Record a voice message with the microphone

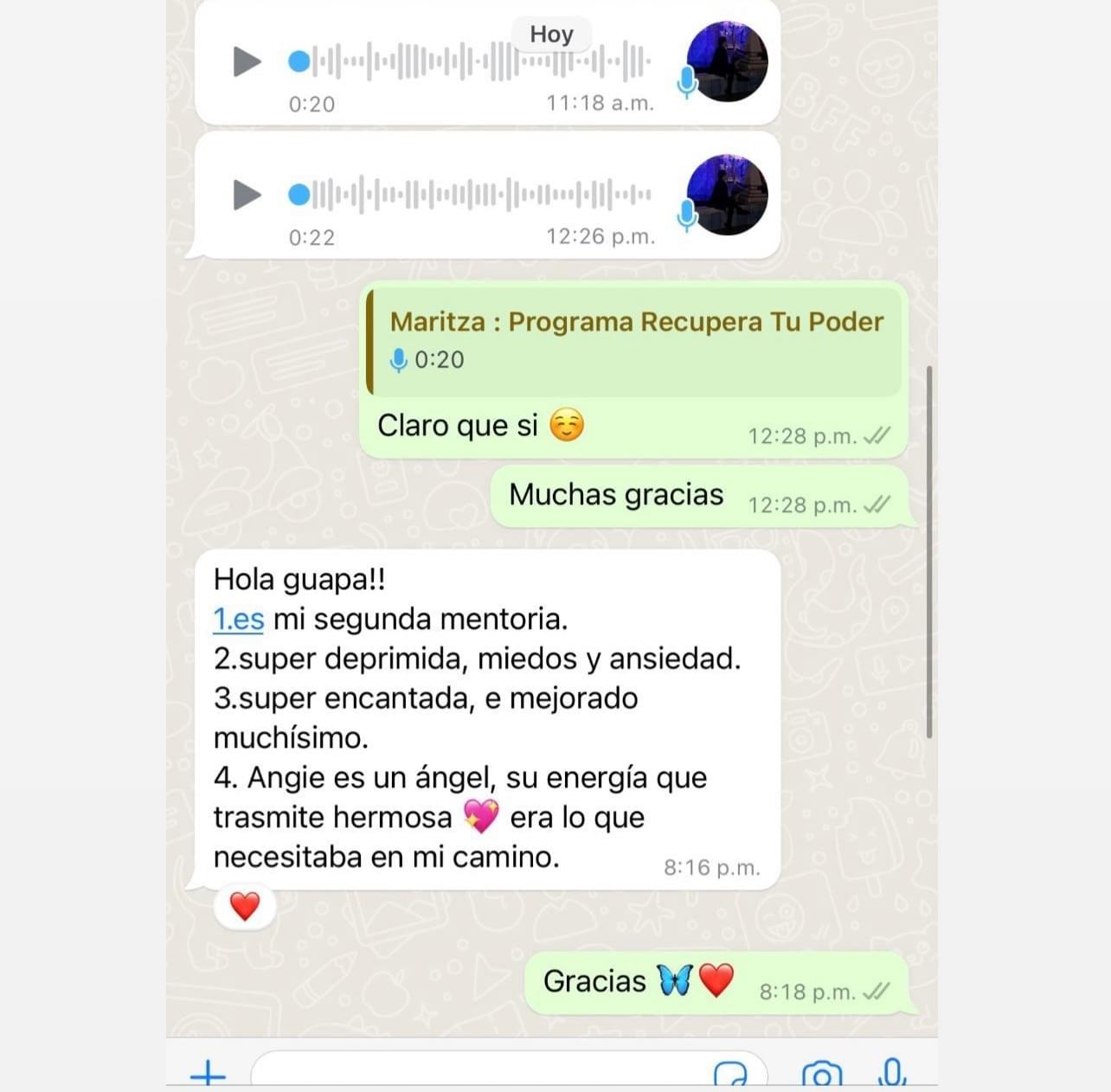[x=891, y=1072]
